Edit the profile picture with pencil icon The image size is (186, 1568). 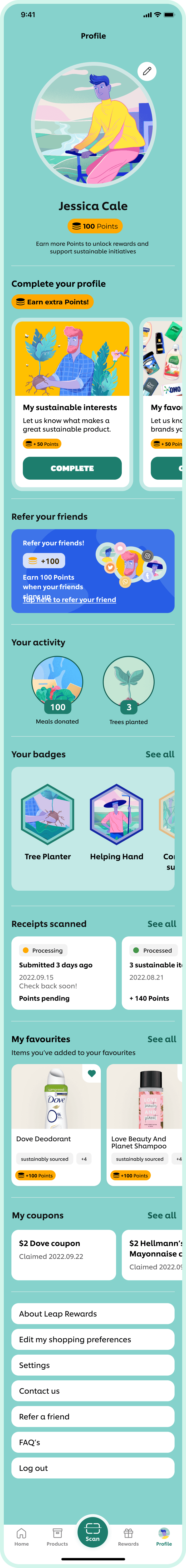(x=147, y=71)
